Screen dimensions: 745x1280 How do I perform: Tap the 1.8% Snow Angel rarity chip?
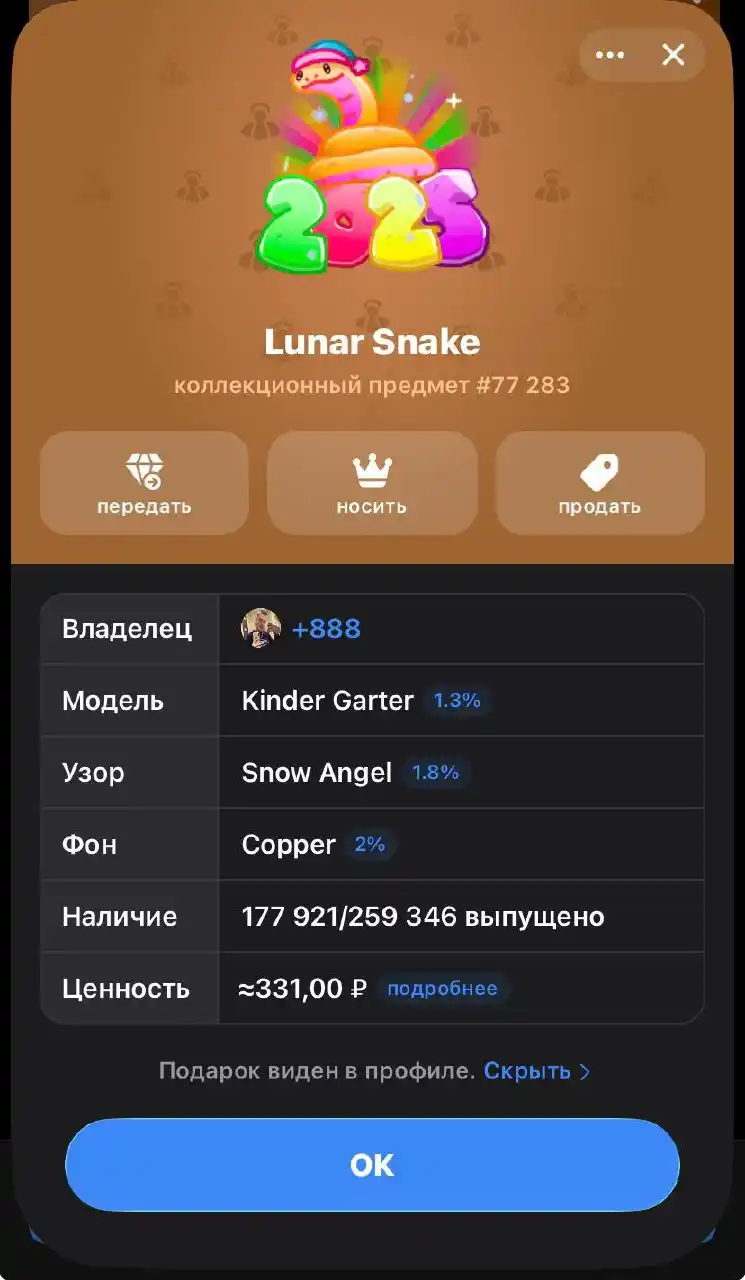(x=435, y=773)
